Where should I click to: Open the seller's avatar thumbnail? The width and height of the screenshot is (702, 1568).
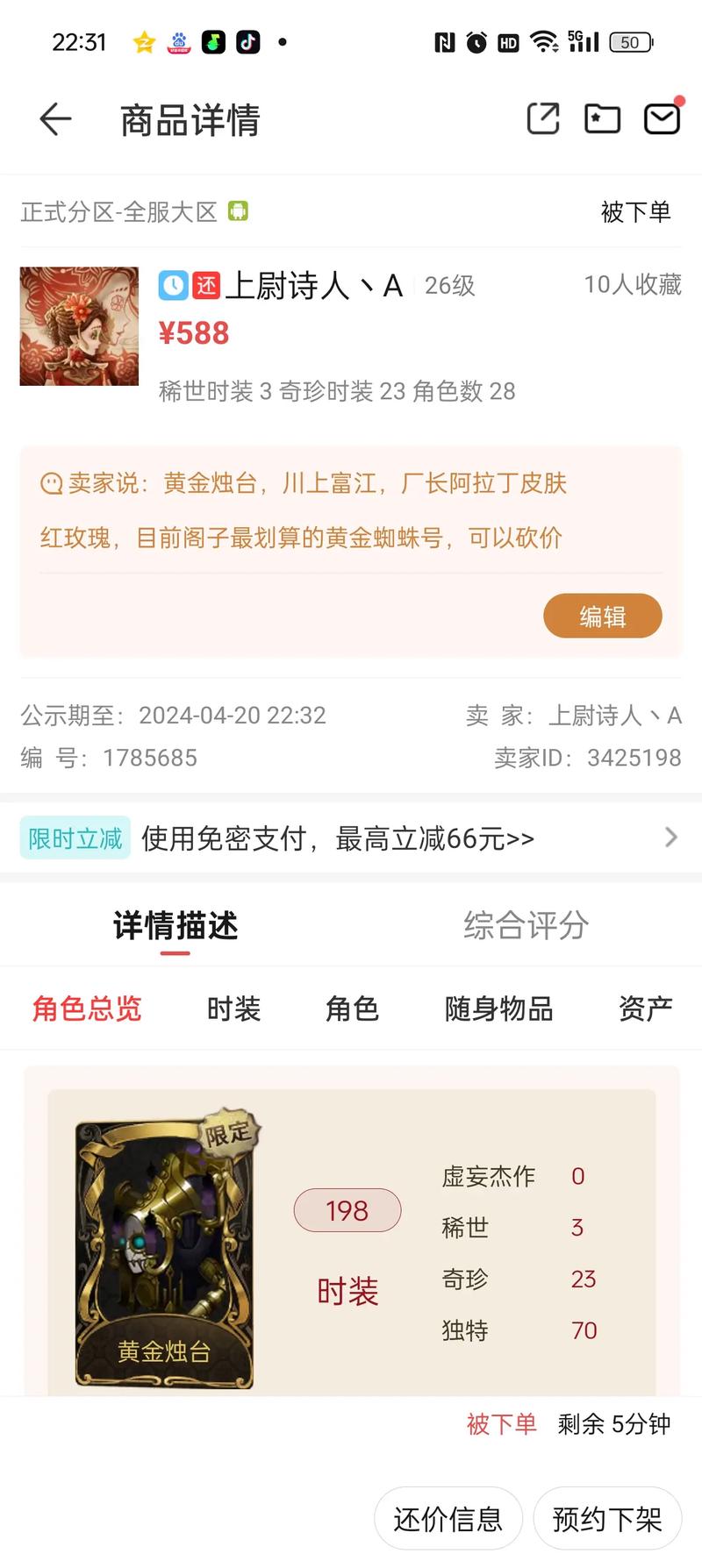(79, 326)
